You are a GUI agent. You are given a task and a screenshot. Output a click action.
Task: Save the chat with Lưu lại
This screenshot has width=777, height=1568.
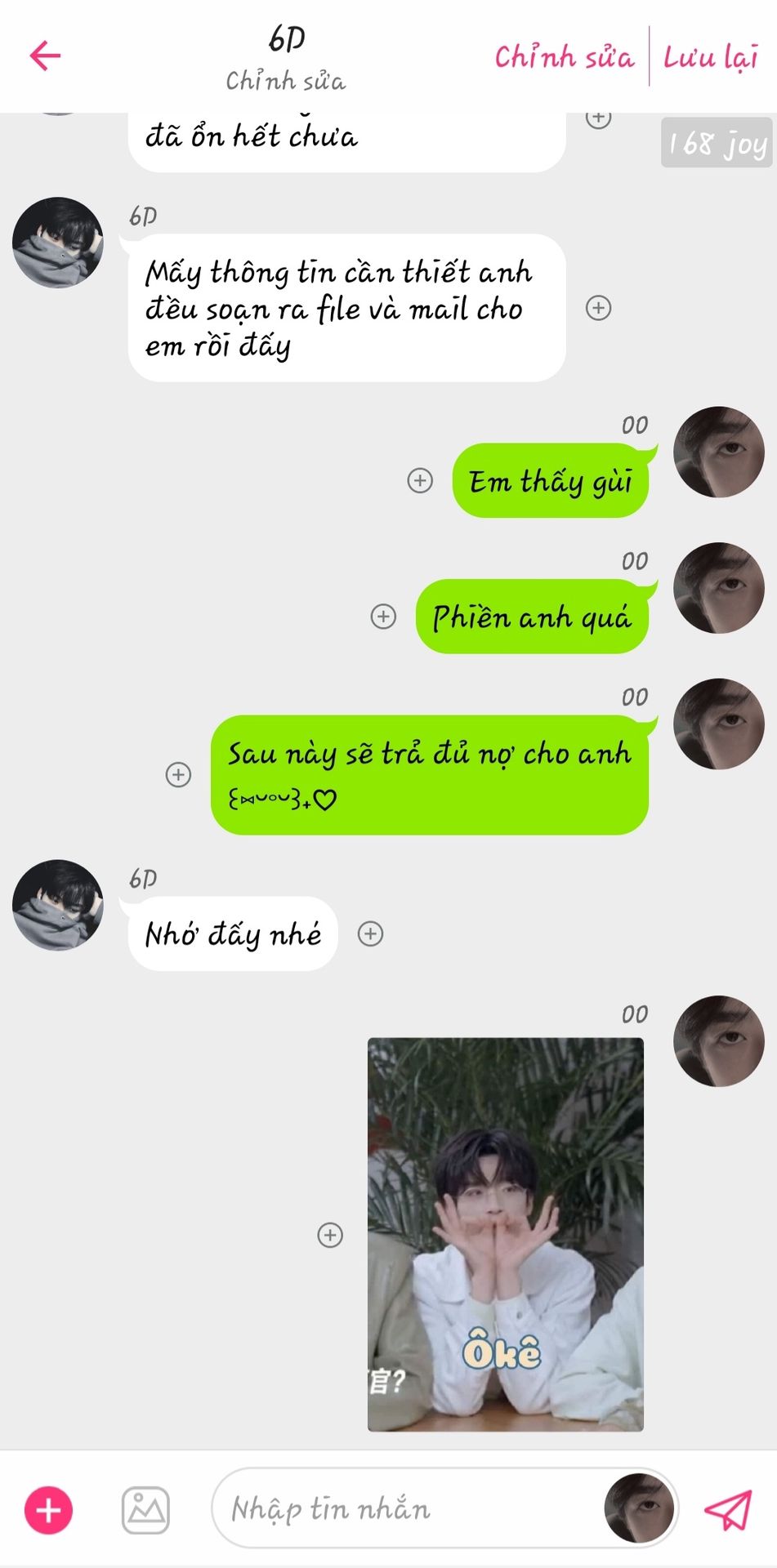[710, 57]
